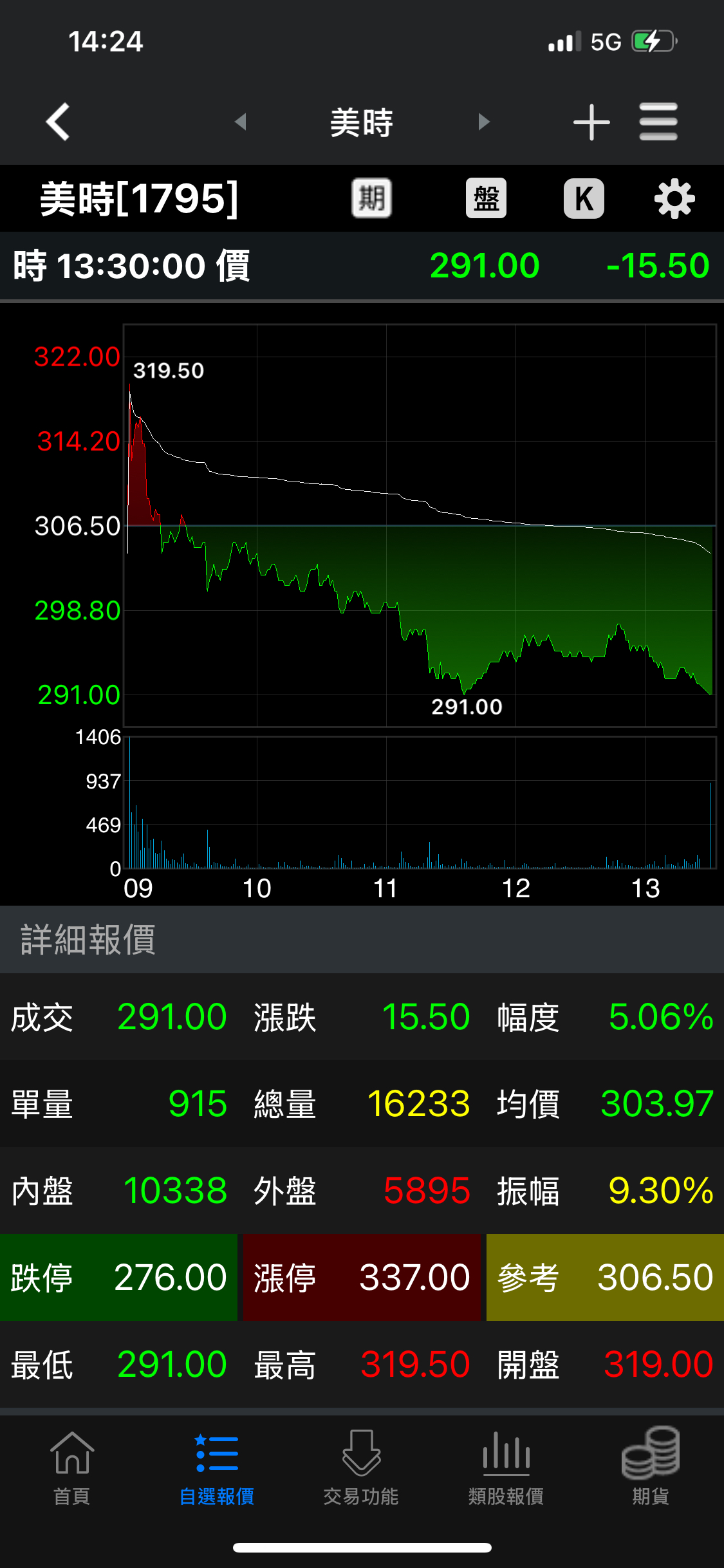
Task: Switch to the previous stock with left triangle
Action: [241, 122]
